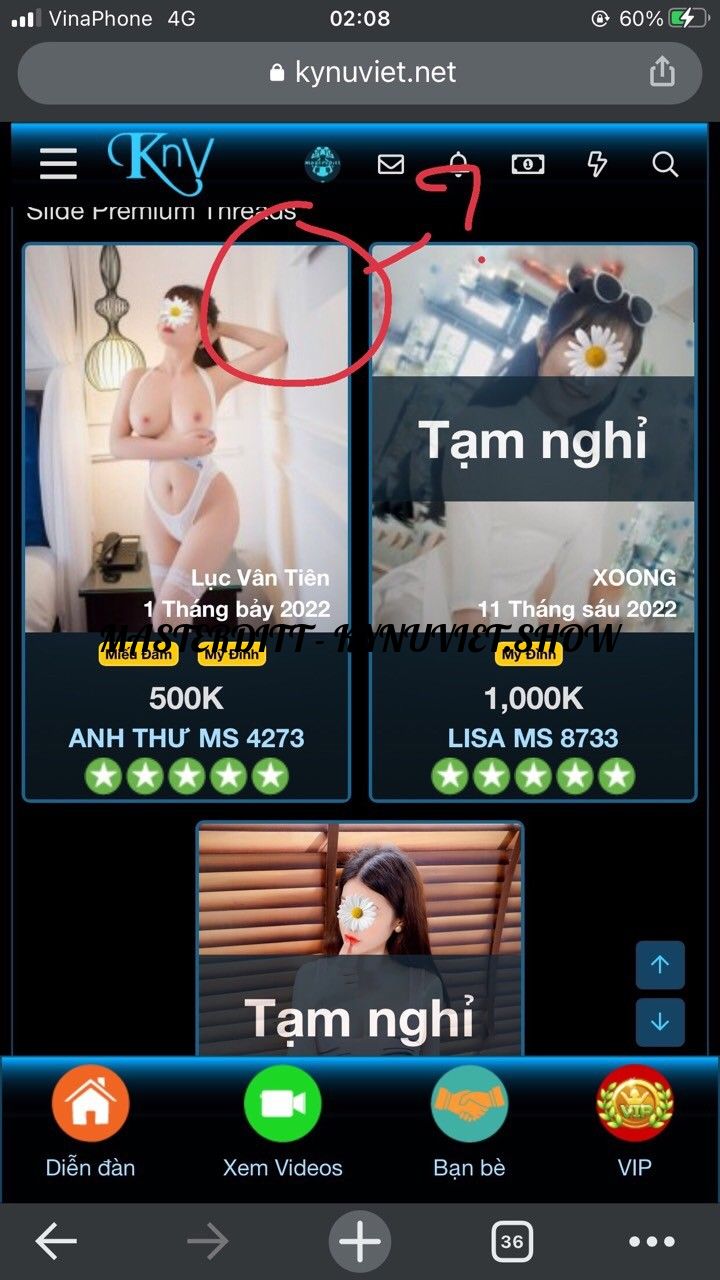Add a new browser tab
This screenshot has height=1280, width=720.
(x=360, y=1242)
